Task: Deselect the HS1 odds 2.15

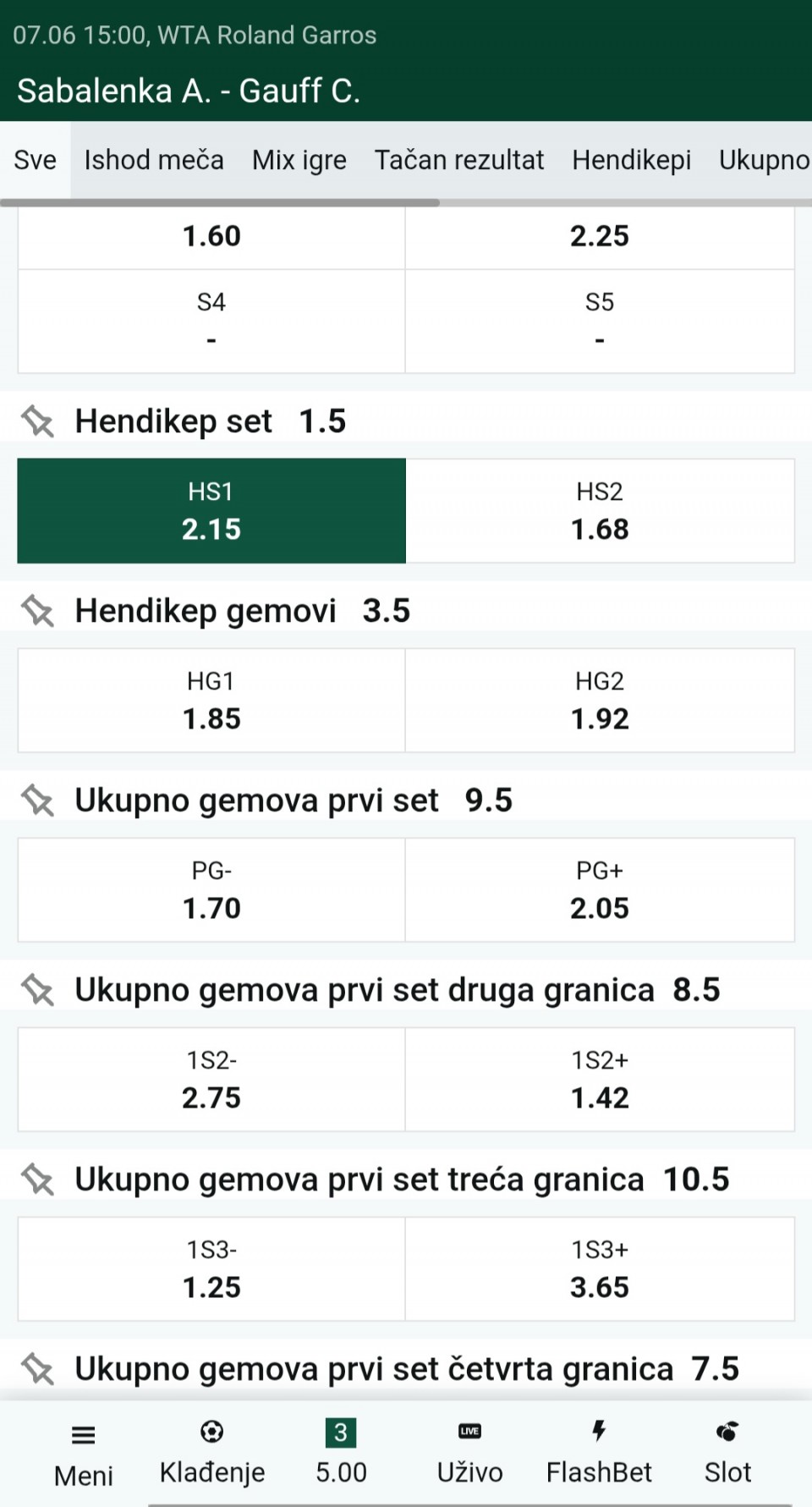Action: 211,511
